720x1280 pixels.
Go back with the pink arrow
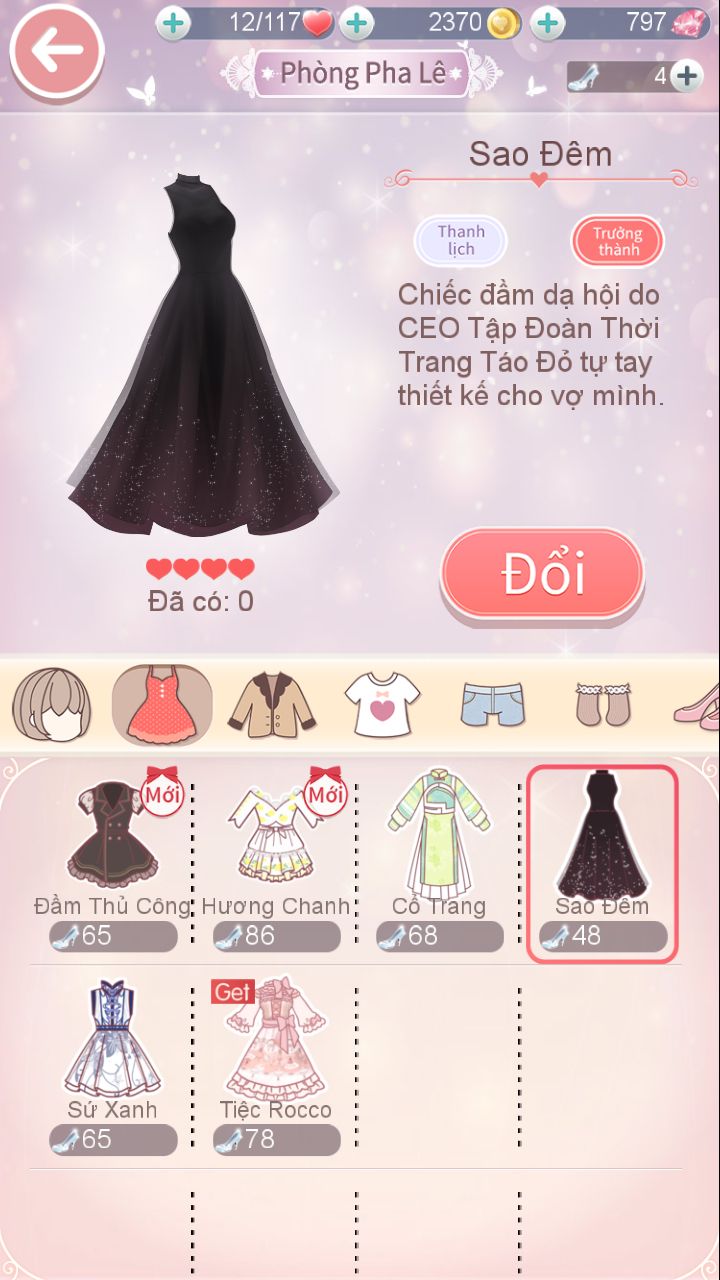(x=56, y=52)
